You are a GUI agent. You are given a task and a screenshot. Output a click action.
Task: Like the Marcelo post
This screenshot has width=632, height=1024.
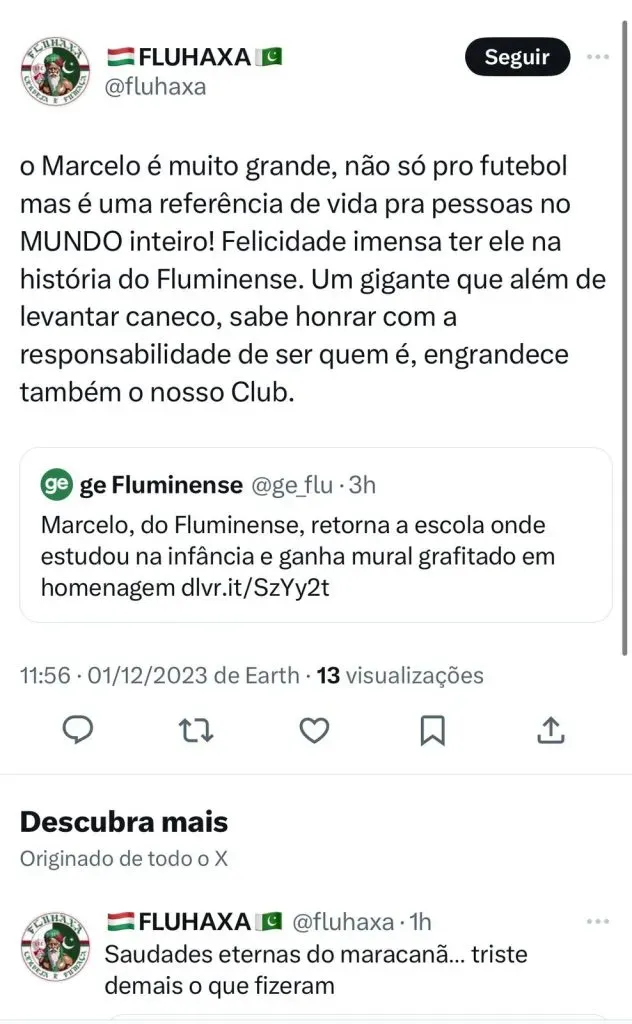[x=315, y=732]
